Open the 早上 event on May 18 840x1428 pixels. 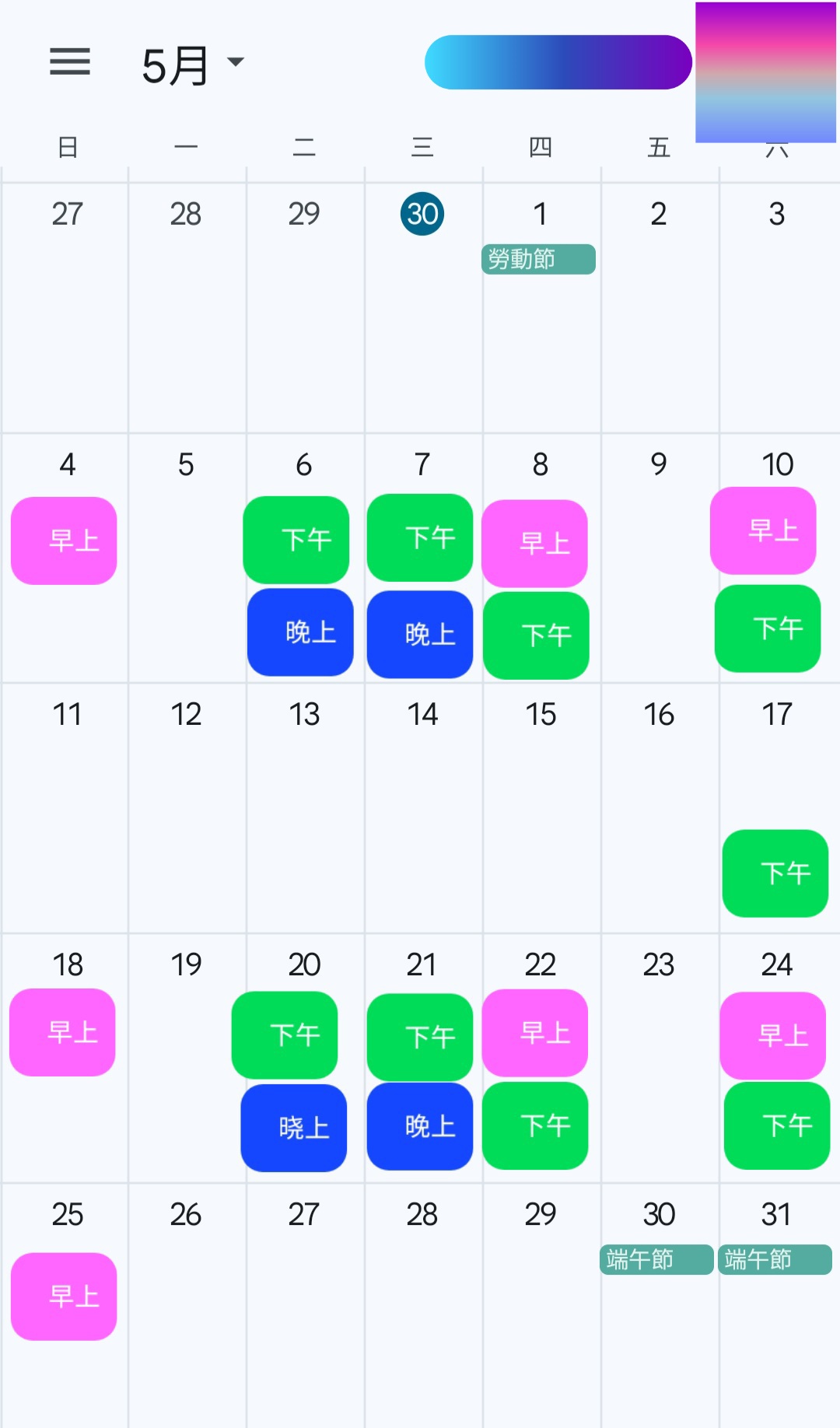coord(62,1032)
